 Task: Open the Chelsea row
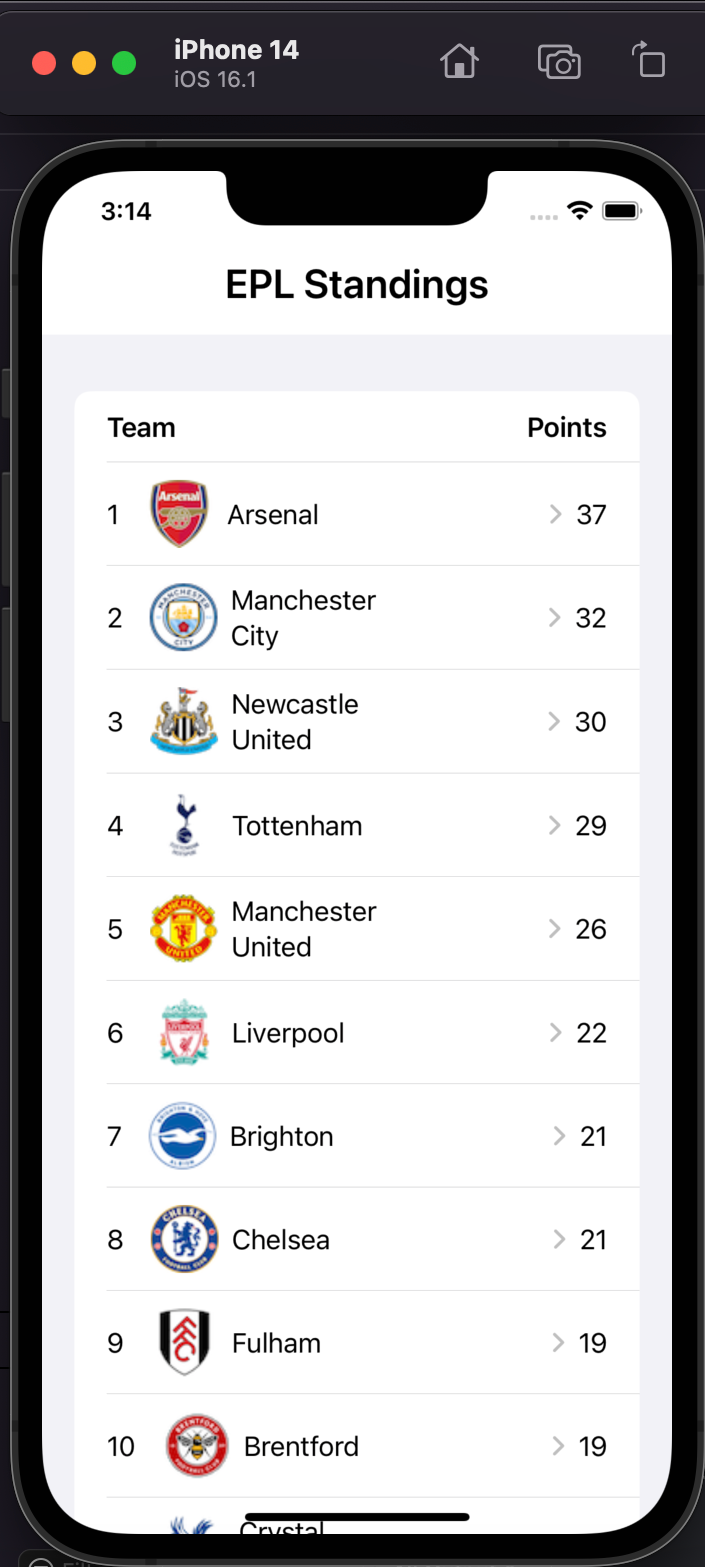click(x=356, y=1240)
